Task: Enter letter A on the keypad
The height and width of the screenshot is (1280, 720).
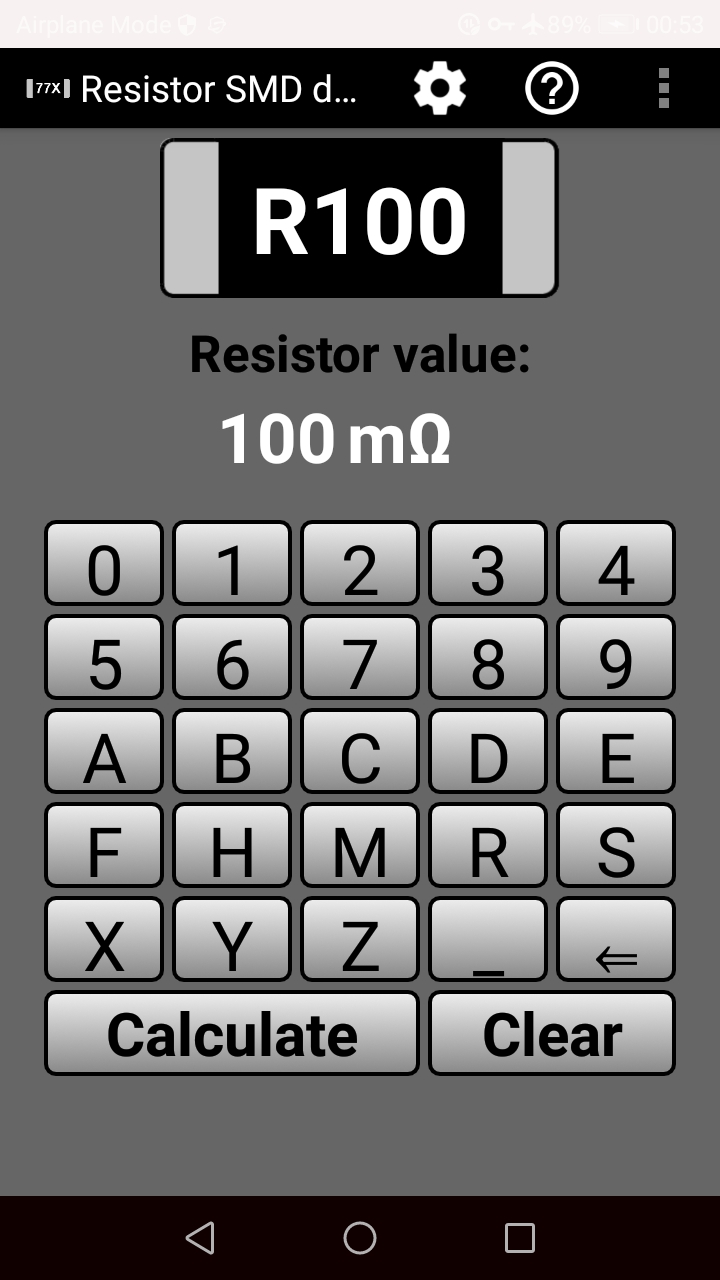Action: click(x=104, y=751)
